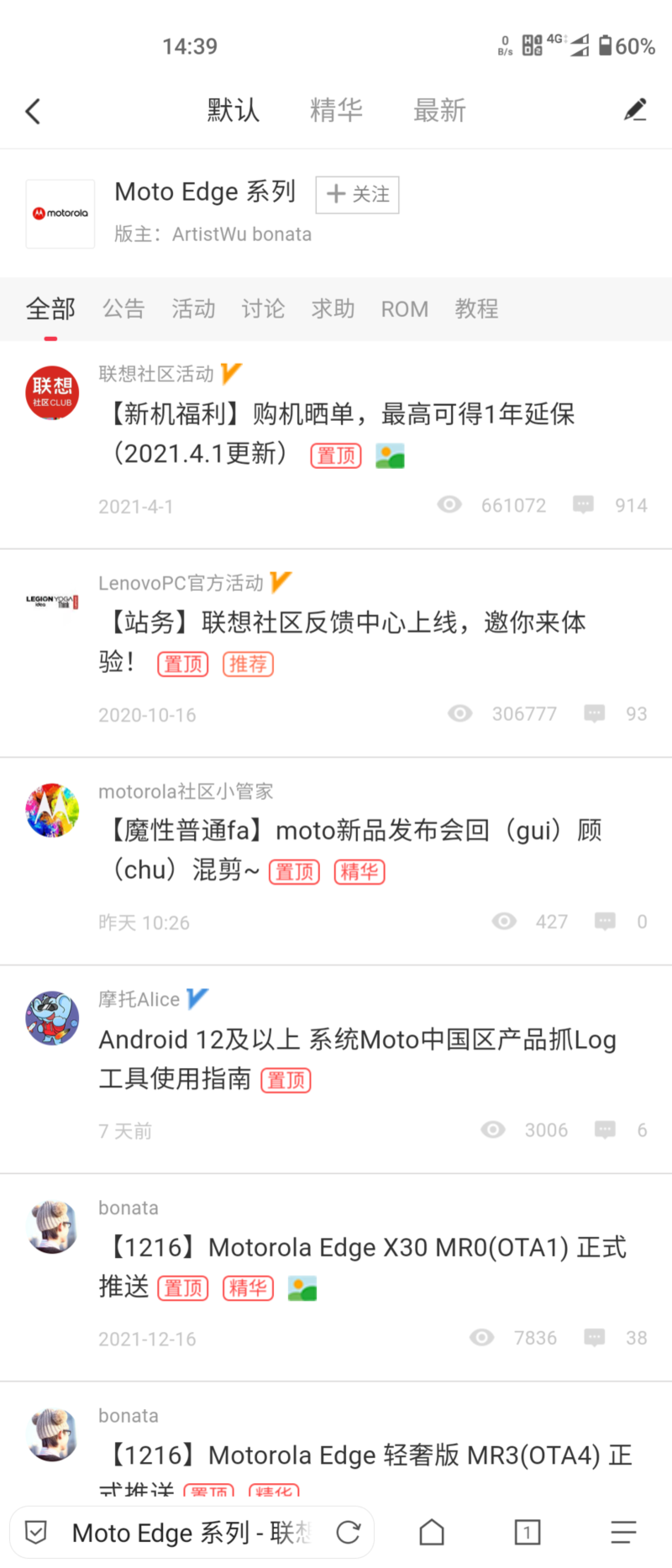The height and width of the screenshot is (1568, 672).
Task: View the 教程 category
Action: pyautogui.click(x=476, y=309)
